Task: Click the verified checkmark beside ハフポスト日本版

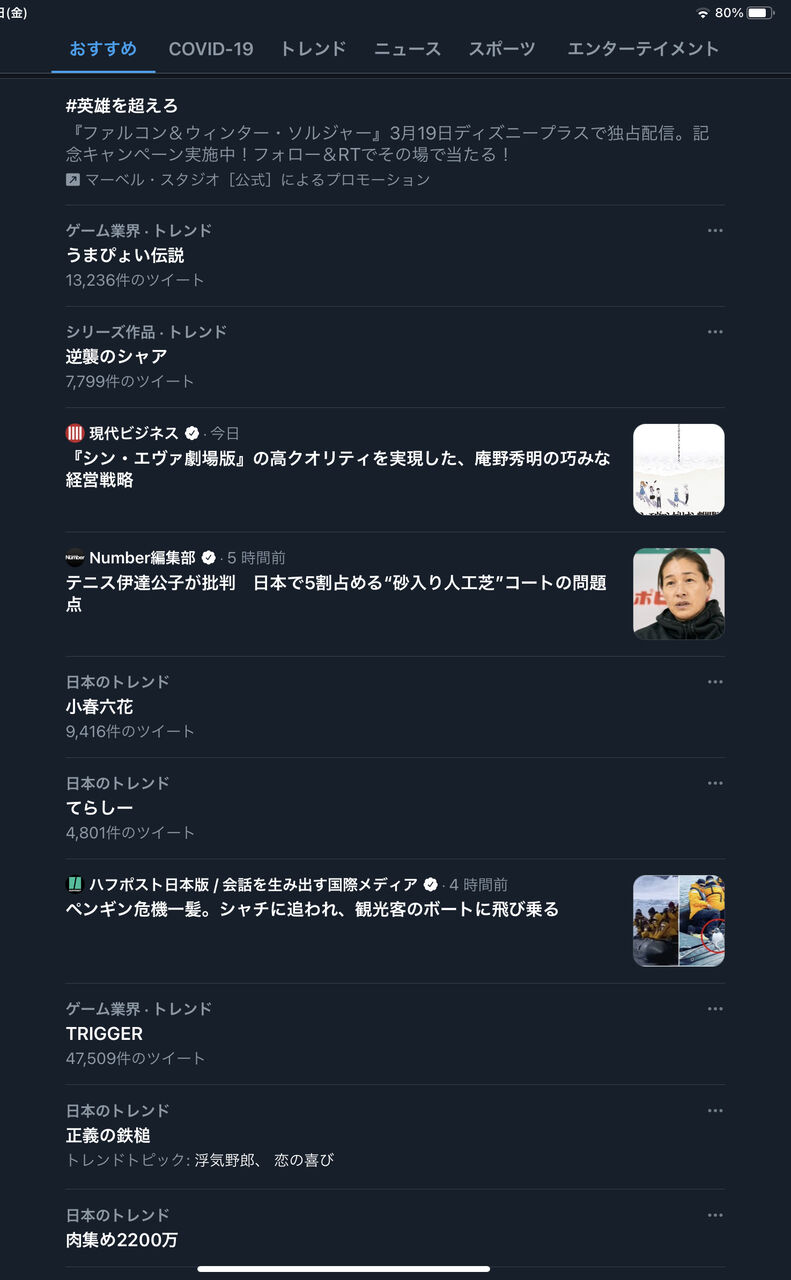Action: tap(430, 884)
